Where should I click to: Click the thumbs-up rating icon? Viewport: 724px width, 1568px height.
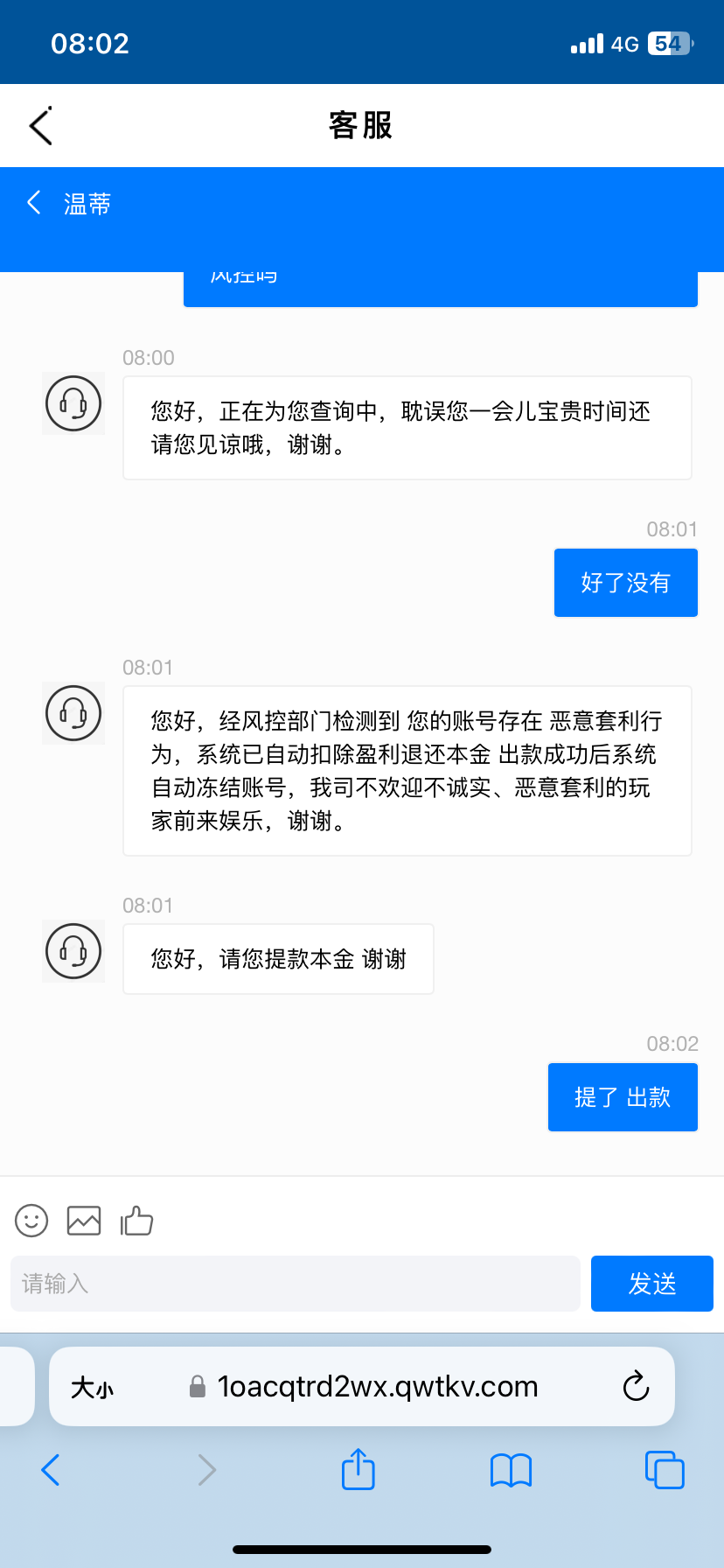[136, 1220]
